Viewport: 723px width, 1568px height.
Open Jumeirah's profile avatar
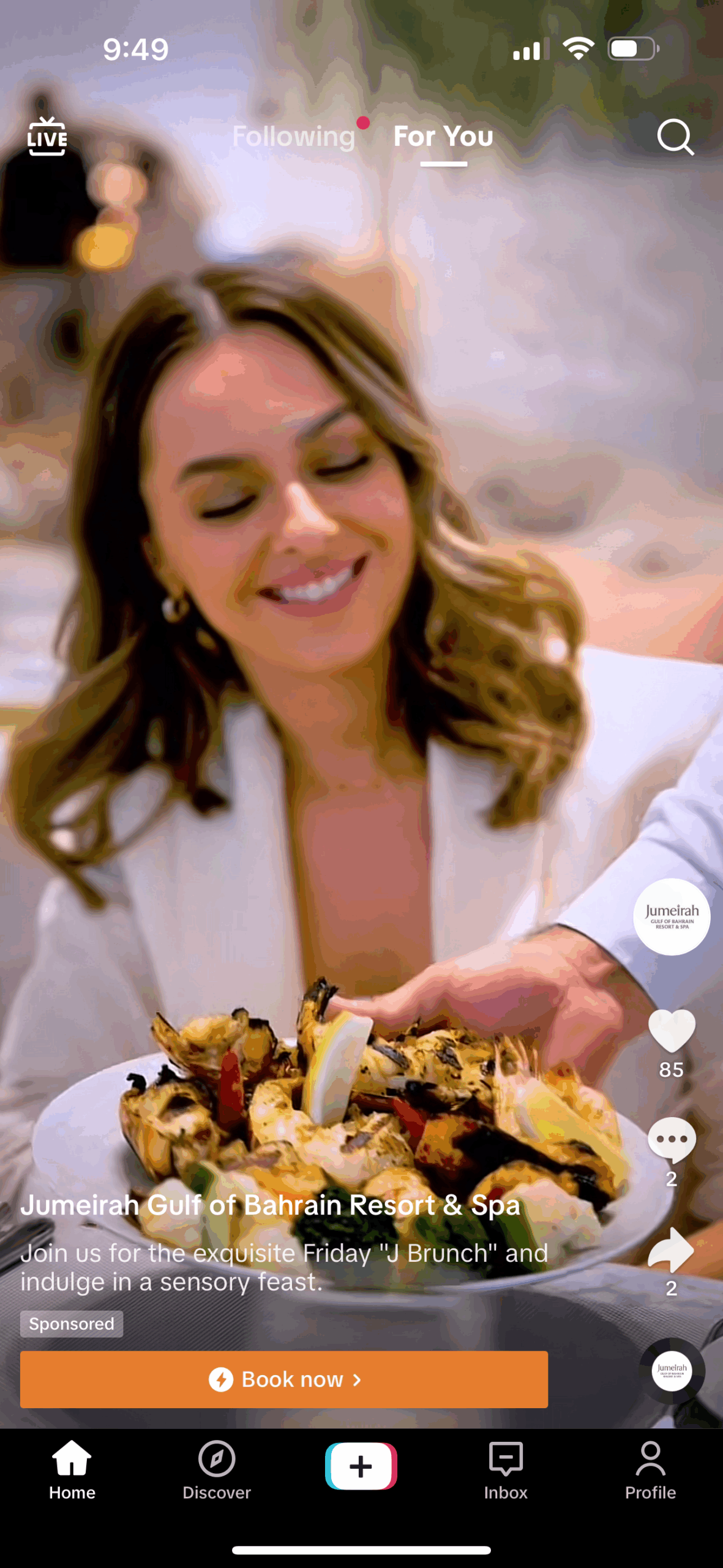pos(672,917)
